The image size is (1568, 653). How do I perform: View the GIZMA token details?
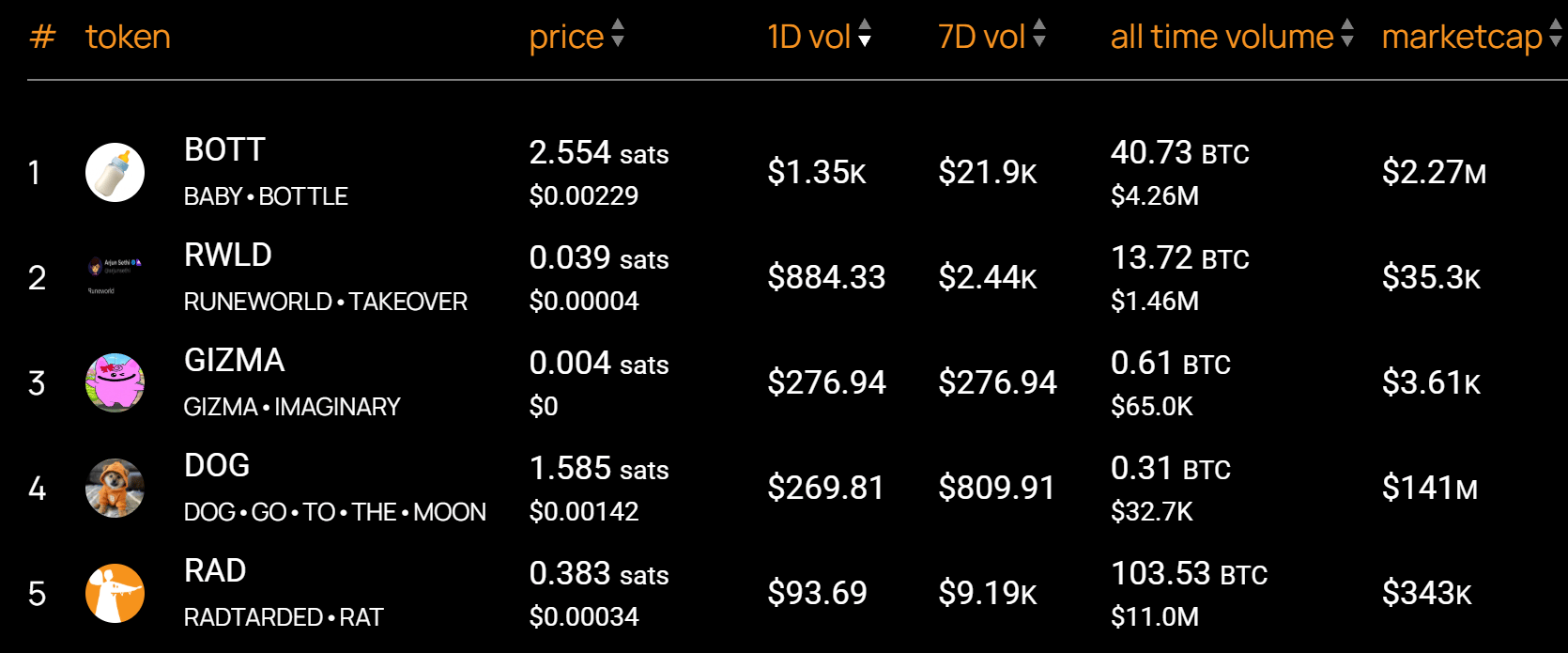(235, 361)
